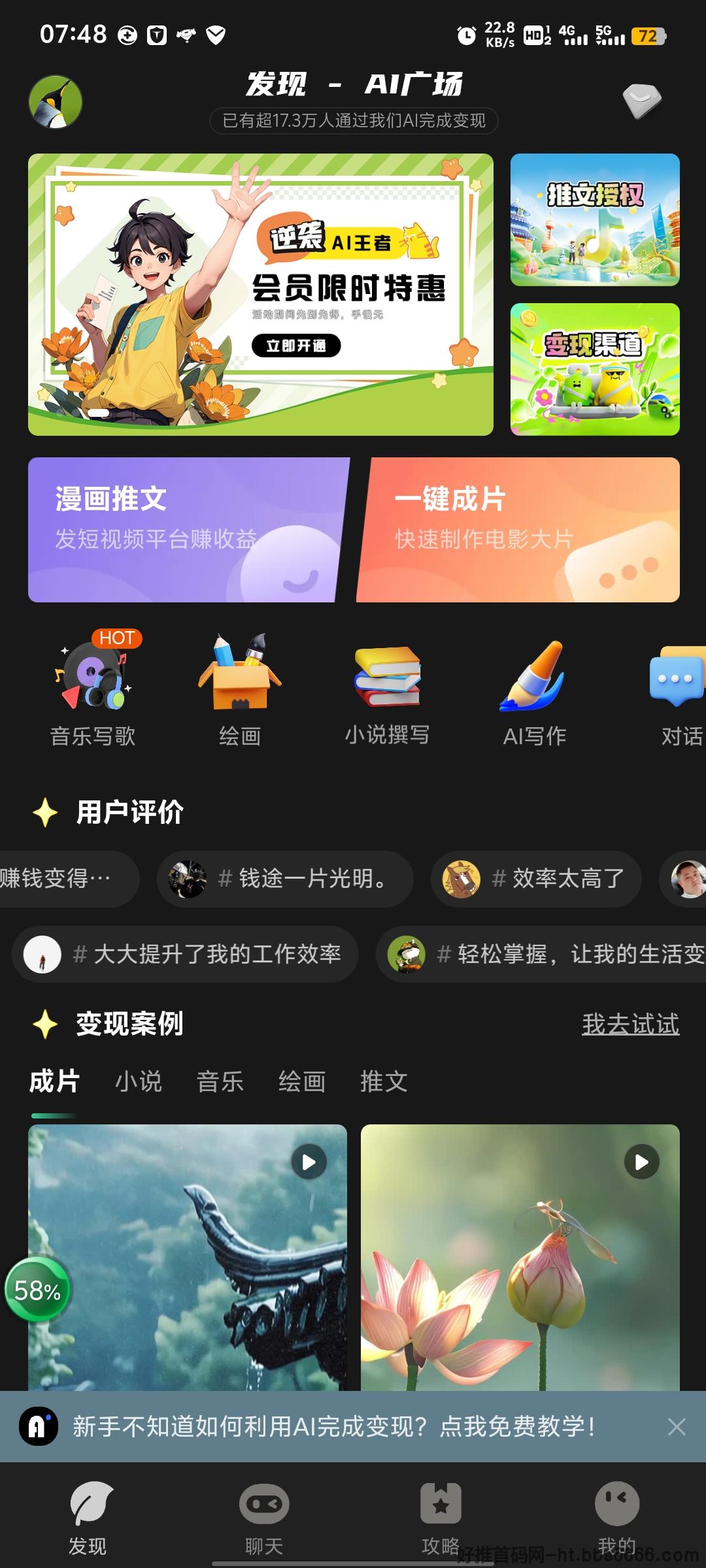Open the 变现渠道 card
This screenshot has height=1568, width=706.
click(595, 369)
